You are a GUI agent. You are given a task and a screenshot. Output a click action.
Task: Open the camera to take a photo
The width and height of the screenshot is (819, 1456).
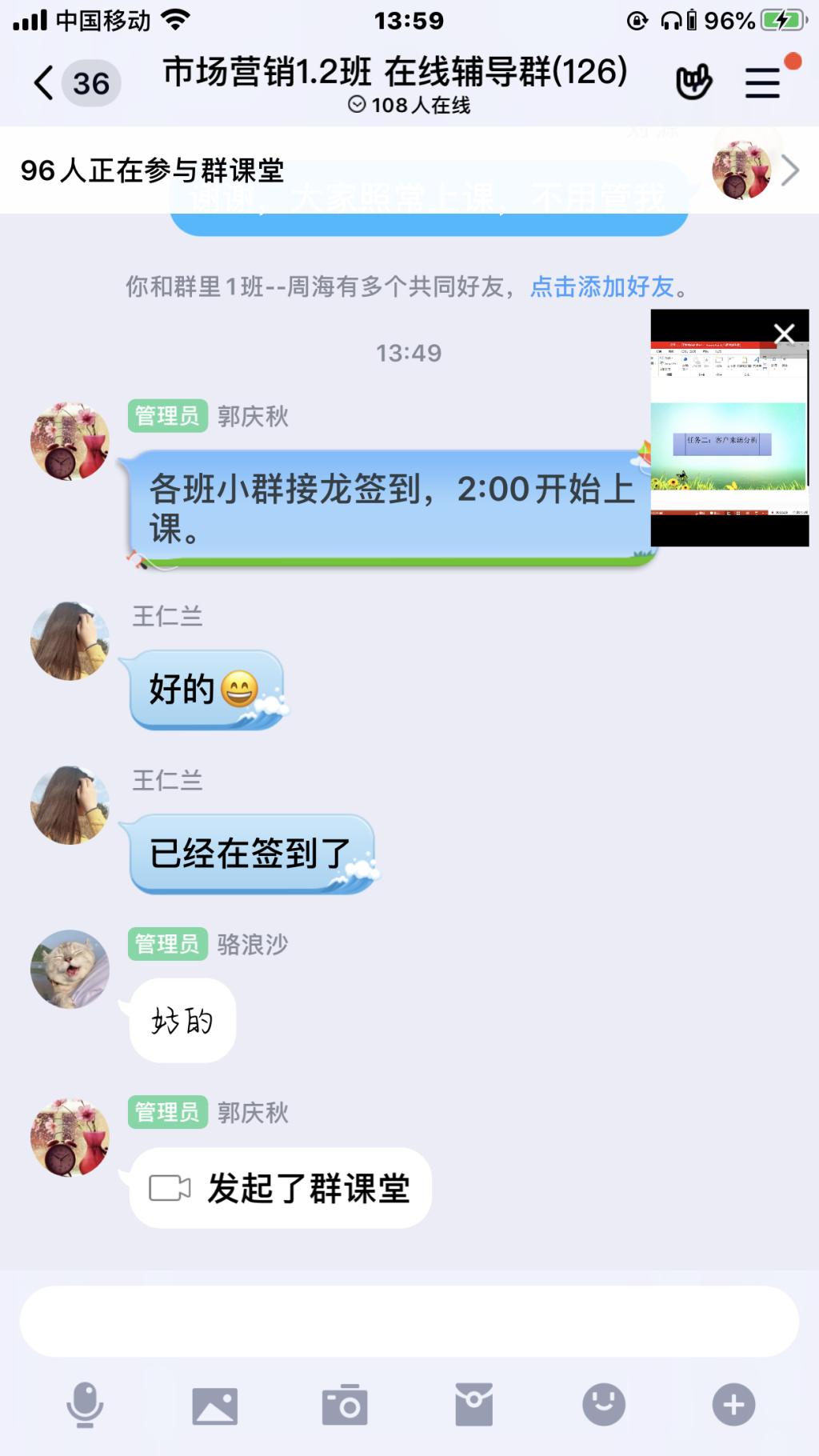tap(344, 1404)
